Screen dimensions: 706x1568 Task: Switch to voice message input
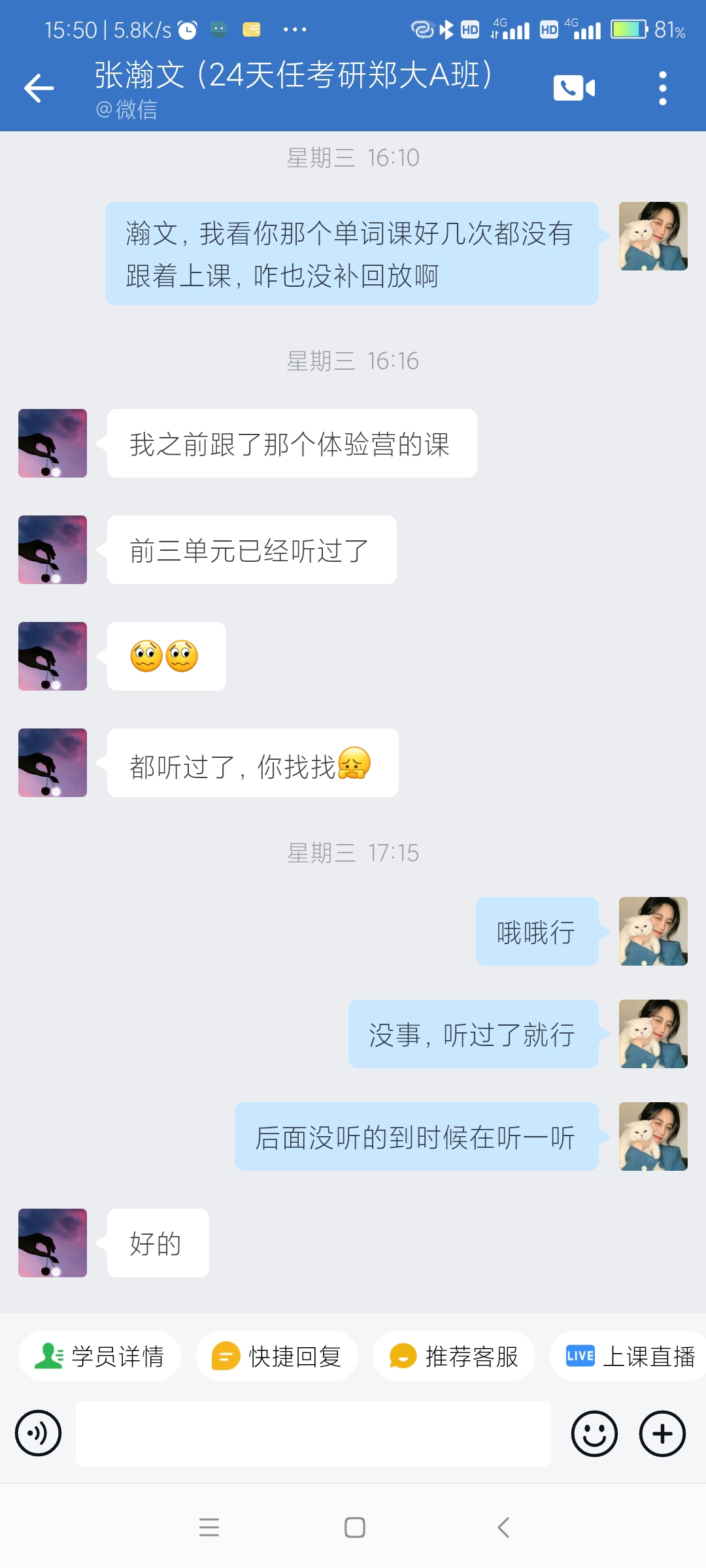tap(39, 1433)
